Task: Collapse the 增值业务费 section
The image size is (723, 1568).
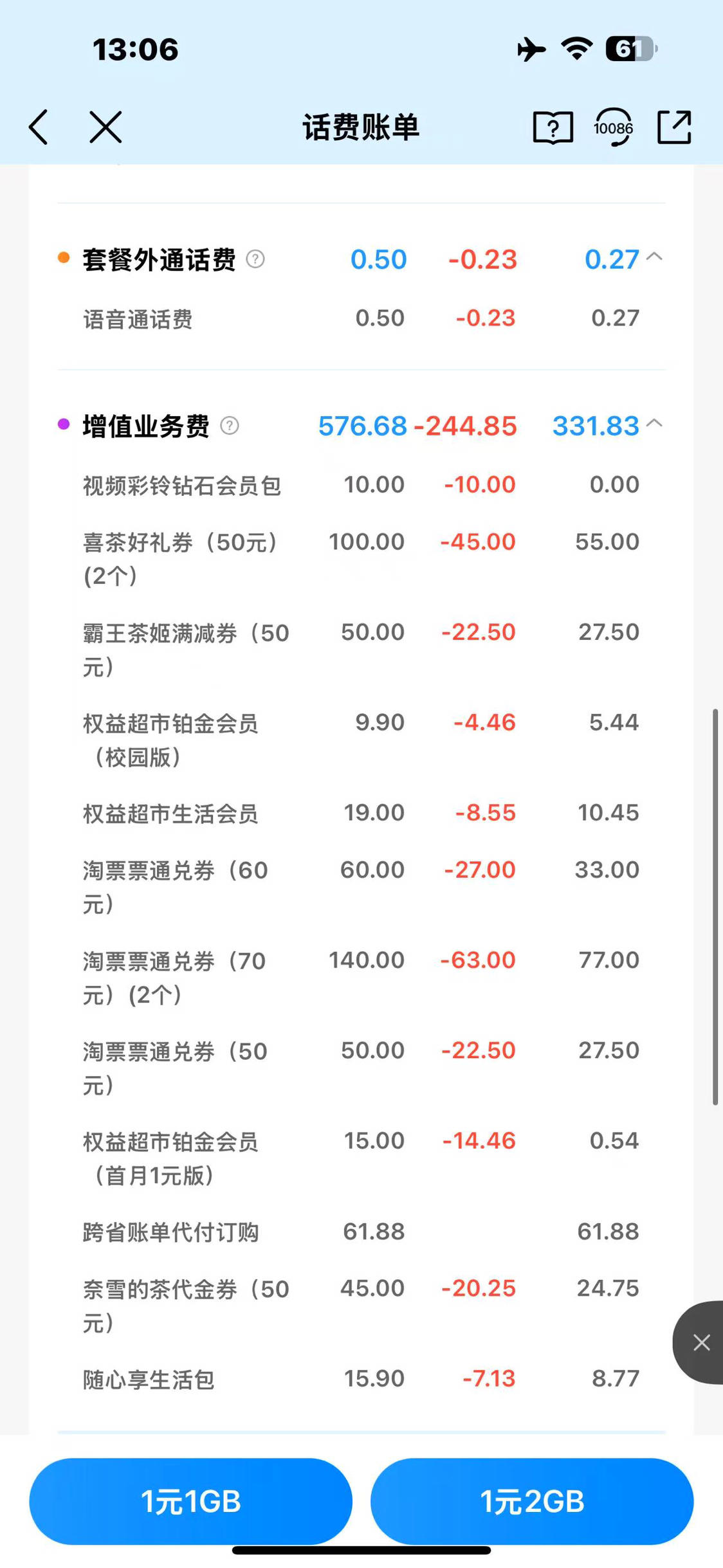Action: tap(654, 423)
